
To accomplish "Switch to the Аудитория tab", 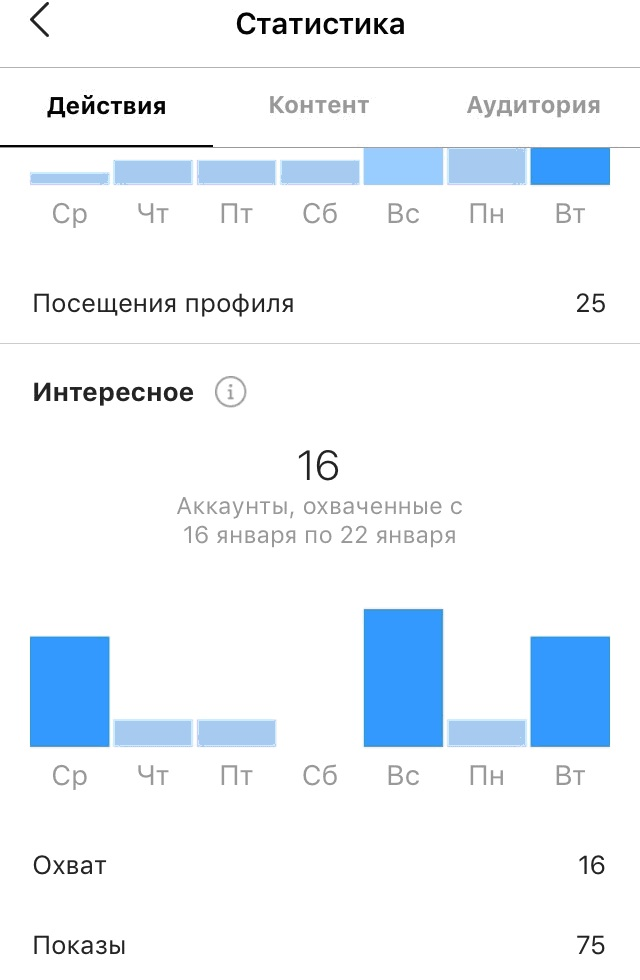I will [x=533, y=105].
